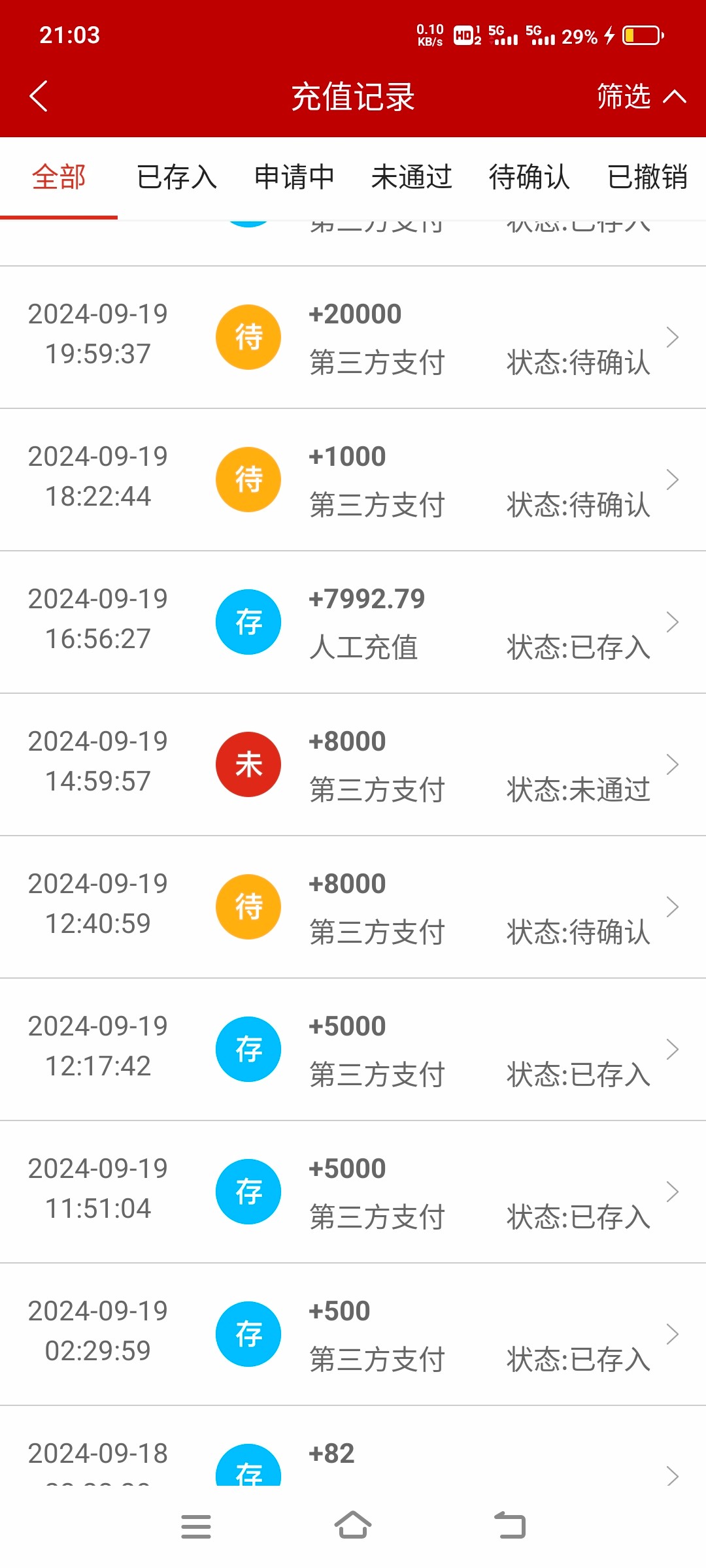
Task: View the +1000 recharge record details
Action: [353, 480]
